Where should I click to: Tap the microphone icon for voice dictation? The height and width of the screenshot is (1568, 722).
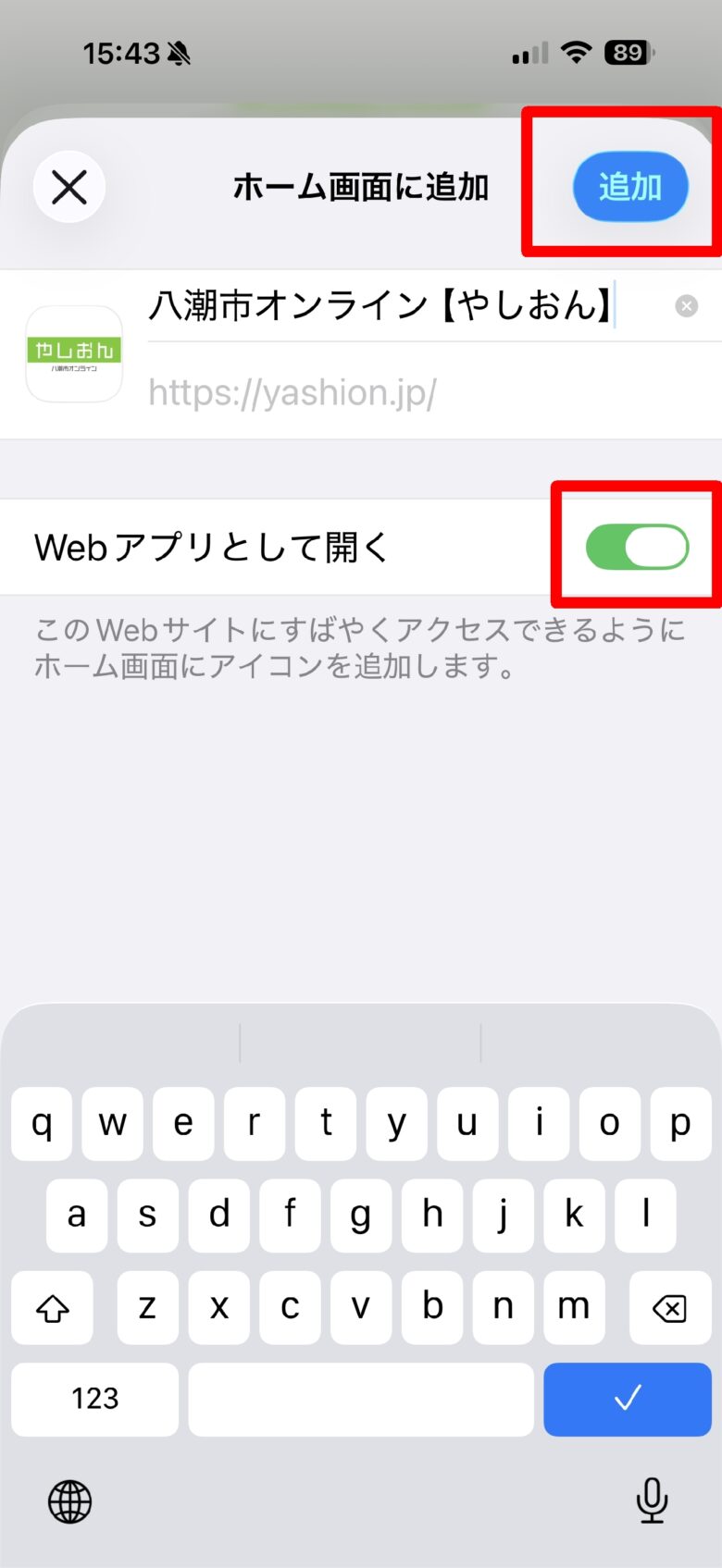click(x=653, y=1501)
